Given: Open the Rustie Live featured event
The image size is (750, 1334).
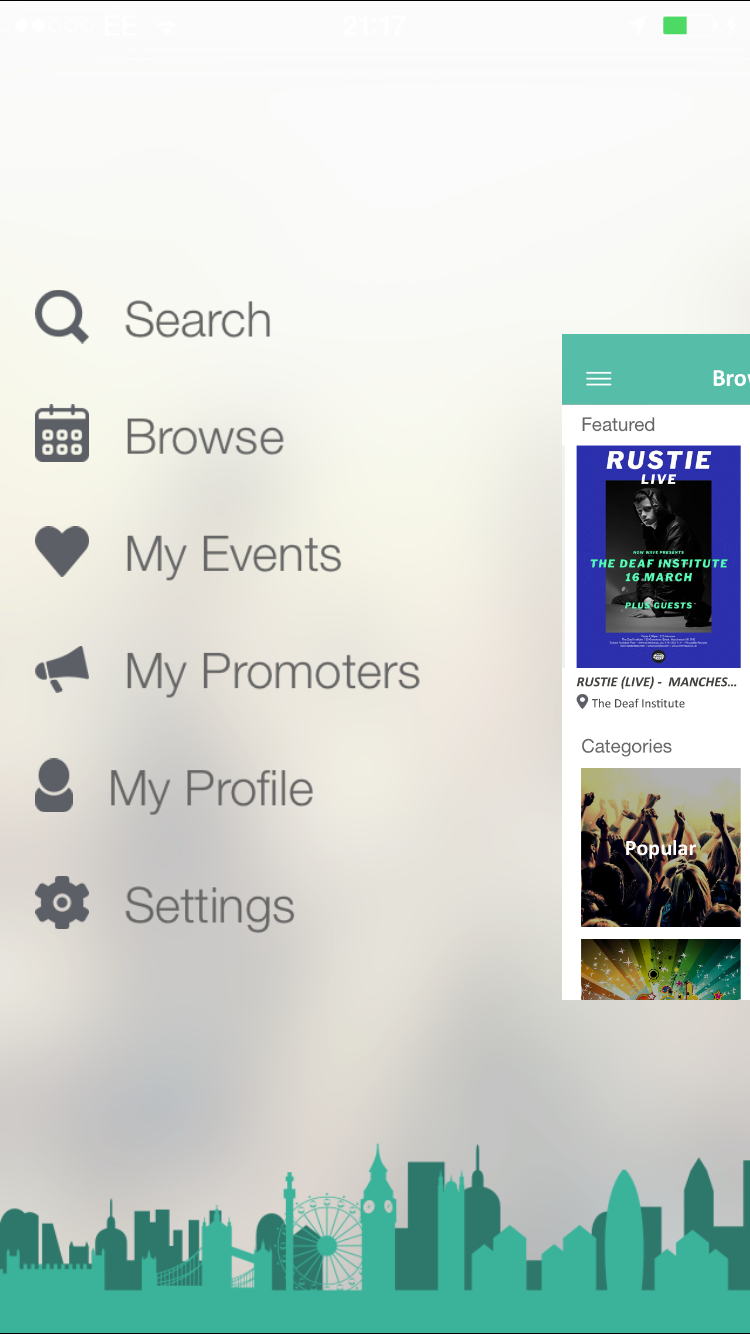Looking at the screenshot, I should (658, 557).
